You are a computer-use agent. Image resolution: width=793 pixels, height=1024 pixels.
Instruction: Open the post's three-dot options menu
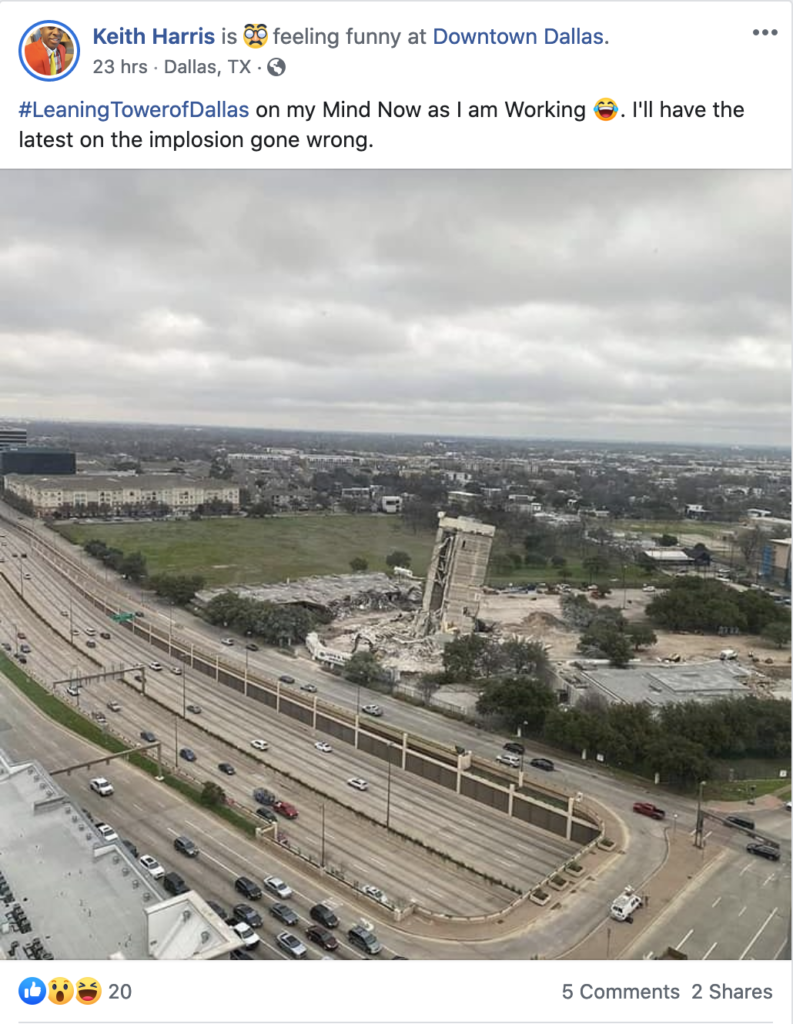pos(764,32)
